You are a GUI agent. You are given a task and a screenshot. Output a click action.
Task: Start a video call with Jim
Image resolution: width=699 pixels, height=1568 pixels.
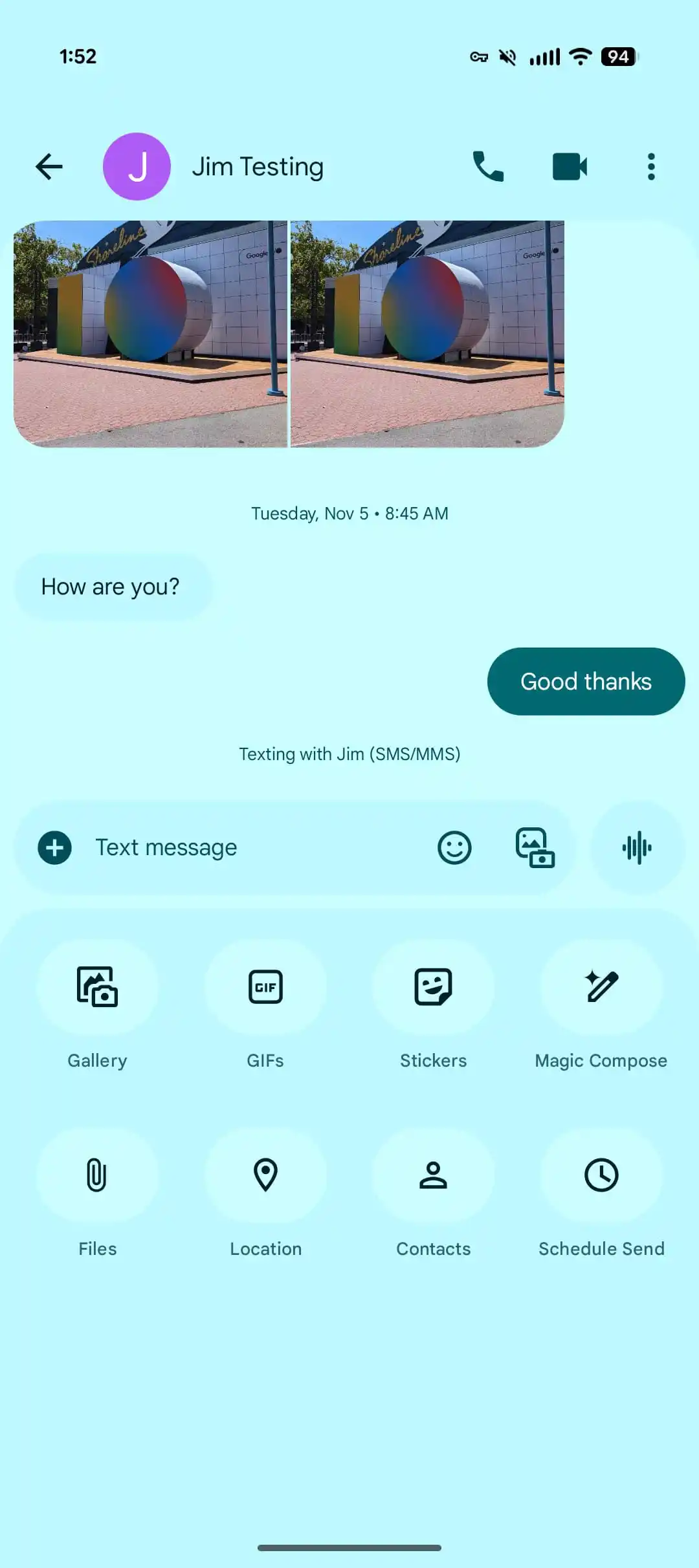pos(570,167)
